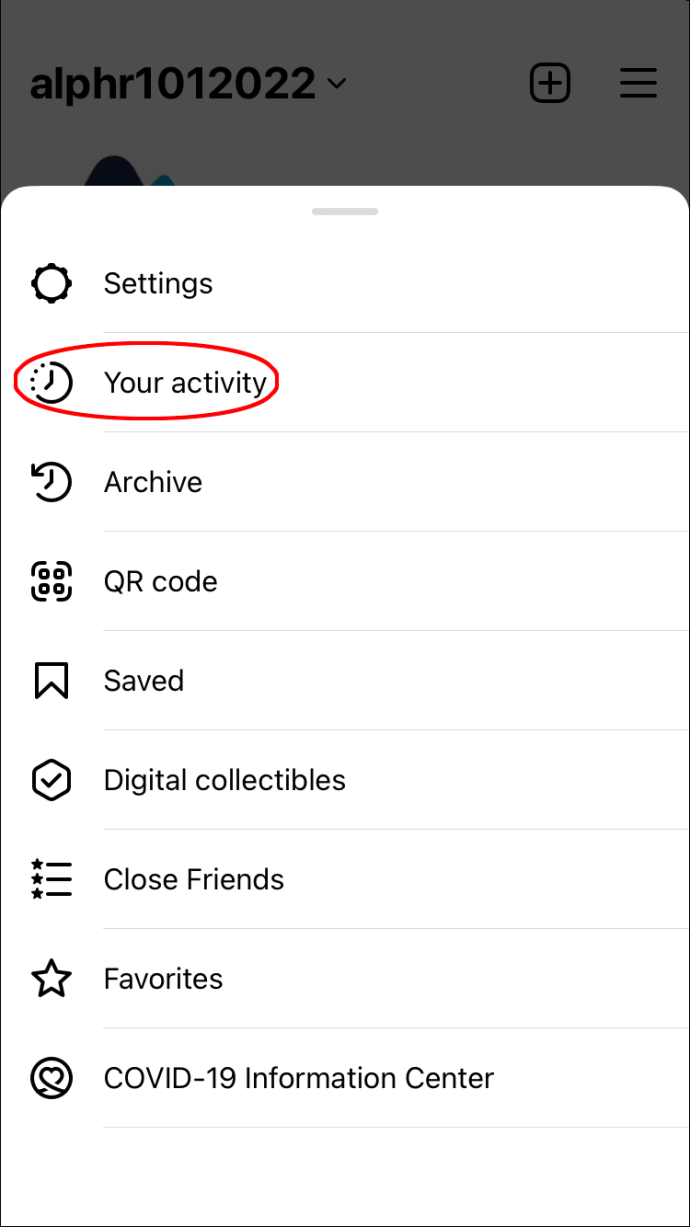Open Settings from the menu
This screenshot has height=1227, width=690.
[x=345, y=283]
